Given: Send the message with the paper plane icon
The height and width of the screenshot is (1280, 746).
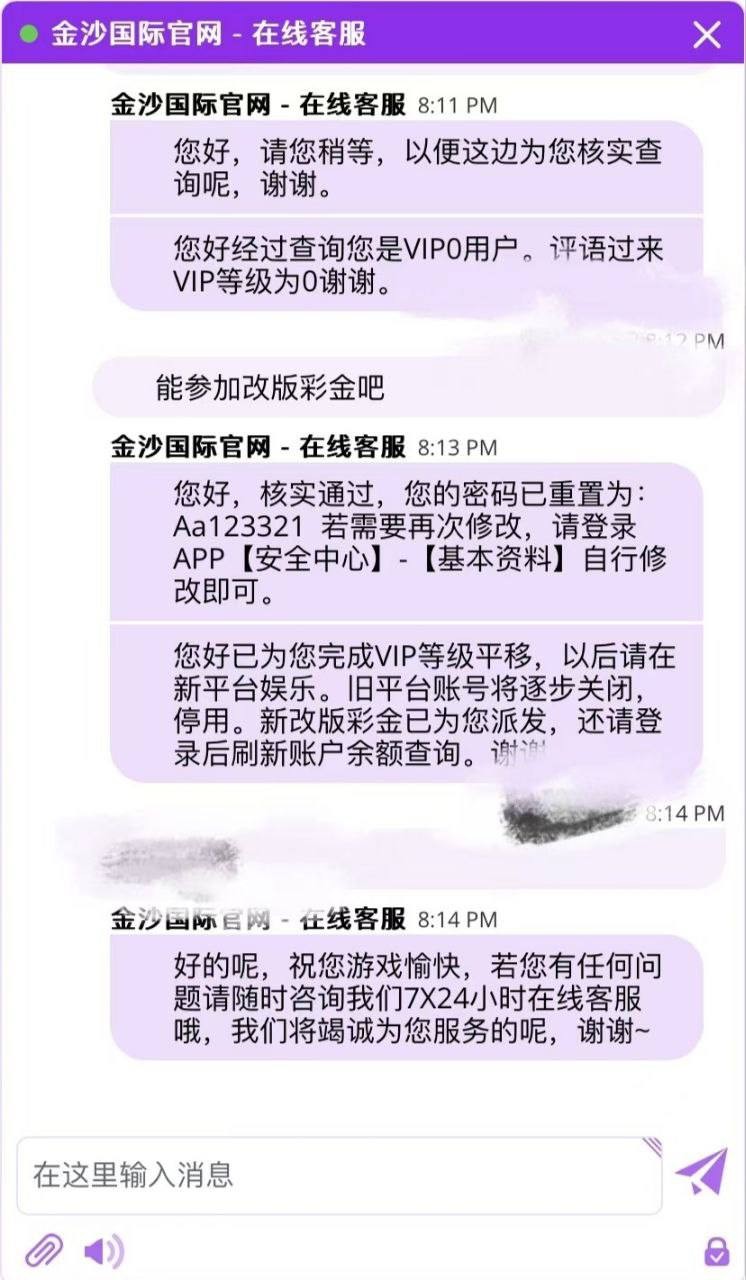Looking at the screenshot, I should tap(701, 1172).
